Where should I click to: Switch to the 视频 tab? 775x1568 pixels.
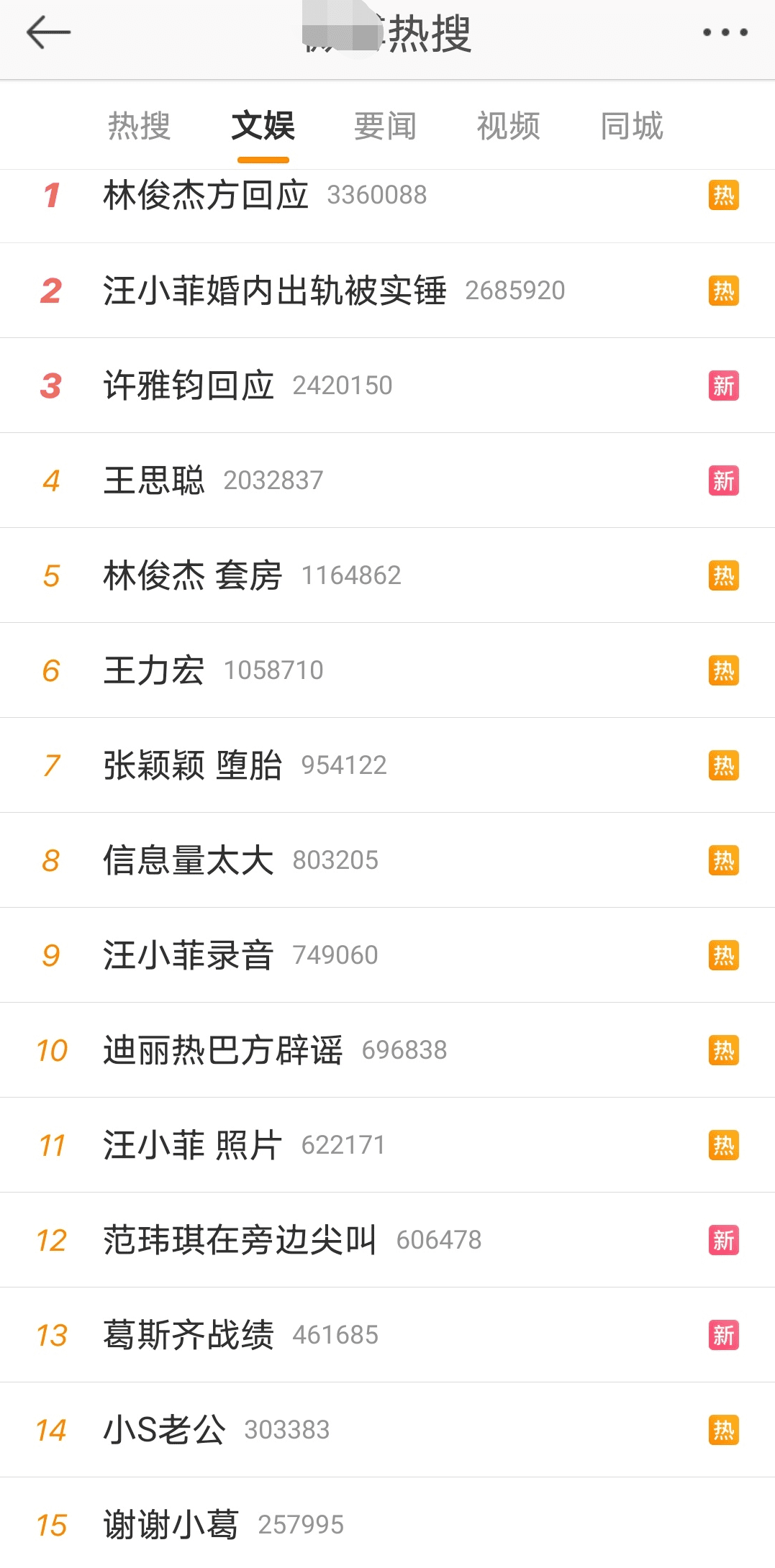click(x=508, y=127)
